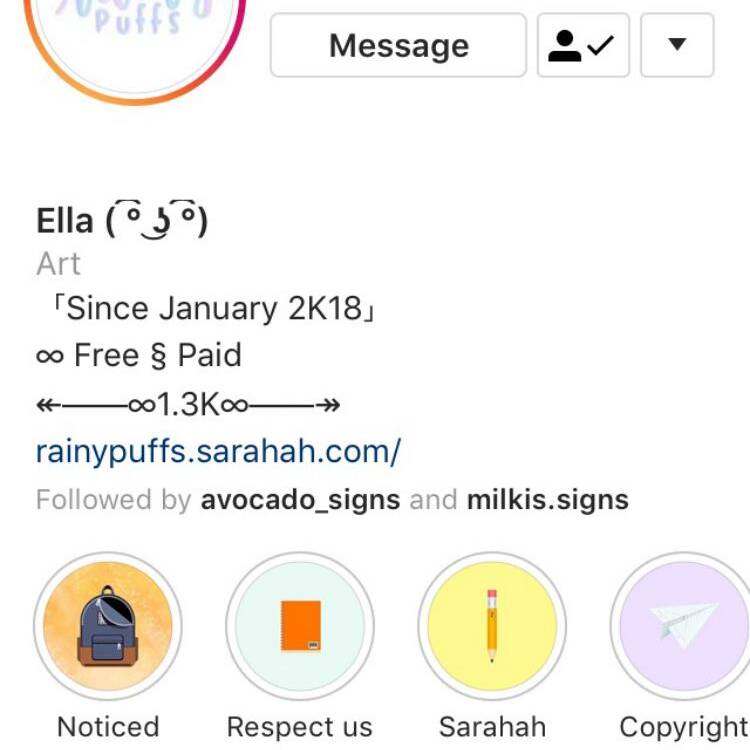This screenshot has width=750, height=750.
Task: Tap the Message button
Action: [398, 45]
